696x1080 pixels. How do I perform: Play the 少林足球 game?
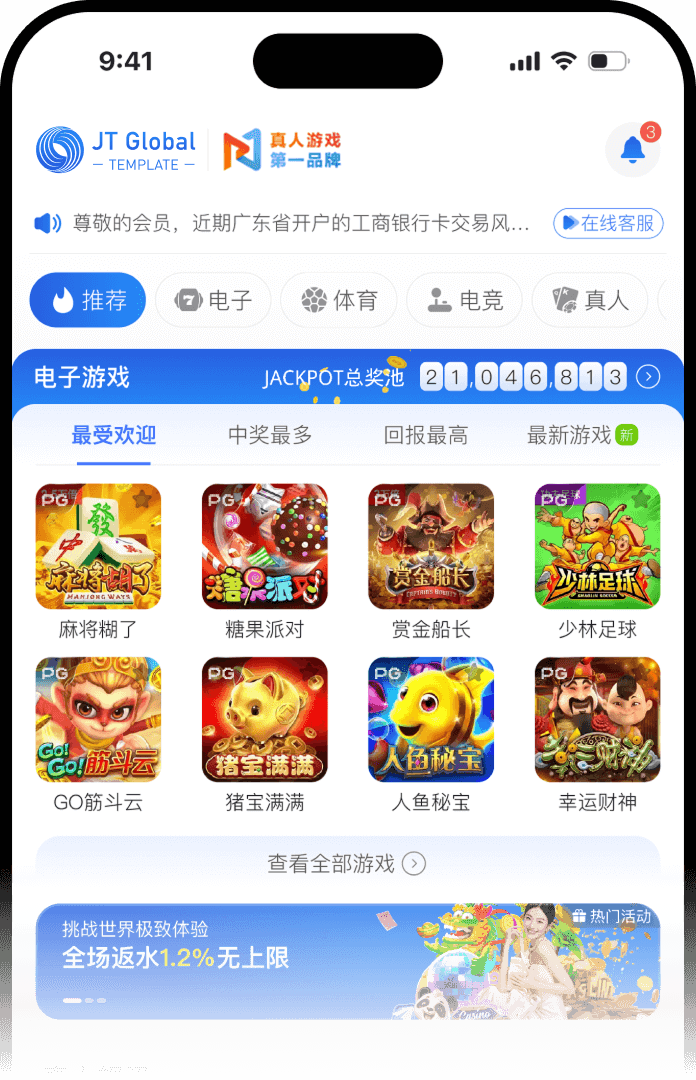coord(597,546)
